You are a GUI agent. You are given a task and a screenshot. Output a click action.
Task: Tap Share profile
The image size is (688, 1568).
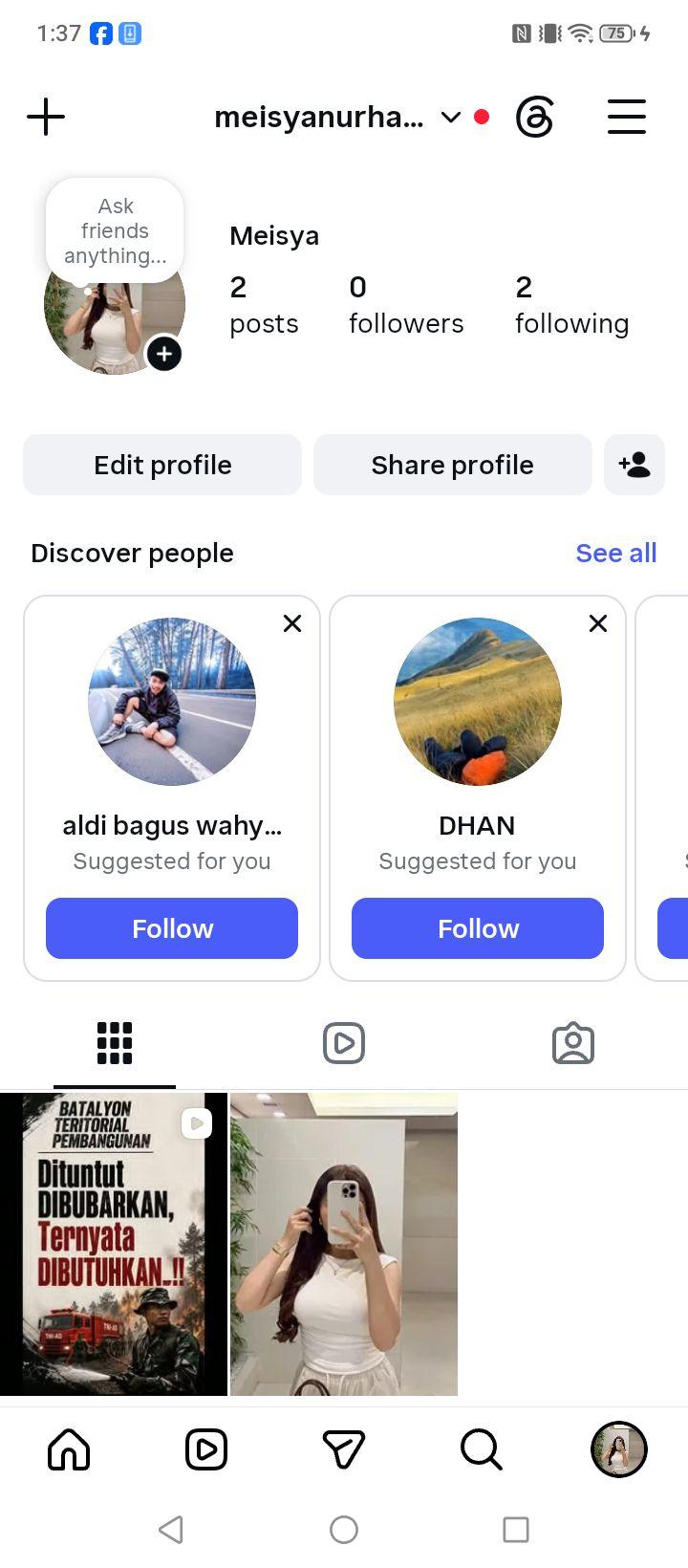pyautogui.click(x=453, y=465)
